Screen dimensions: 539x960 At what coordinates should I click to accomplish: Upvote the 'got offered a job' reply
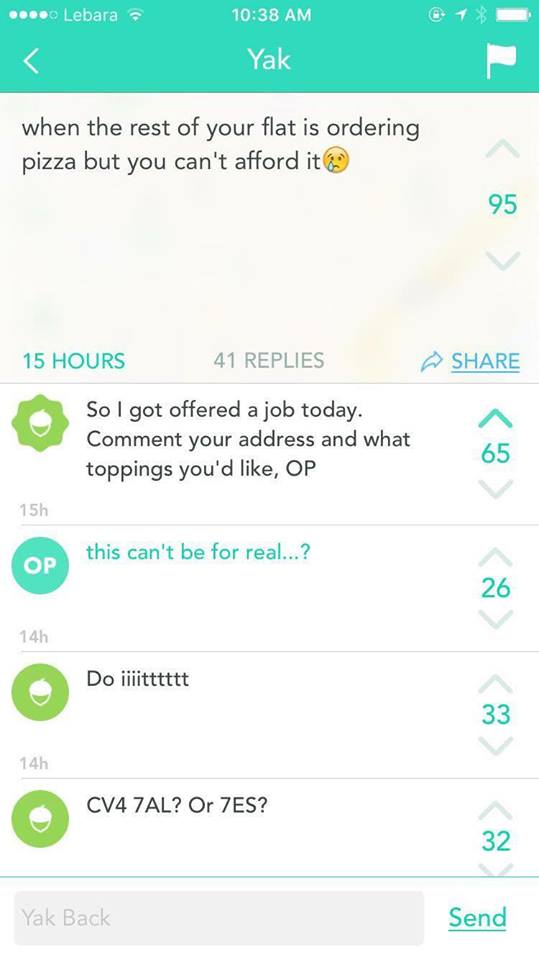[x=495, y=418]
